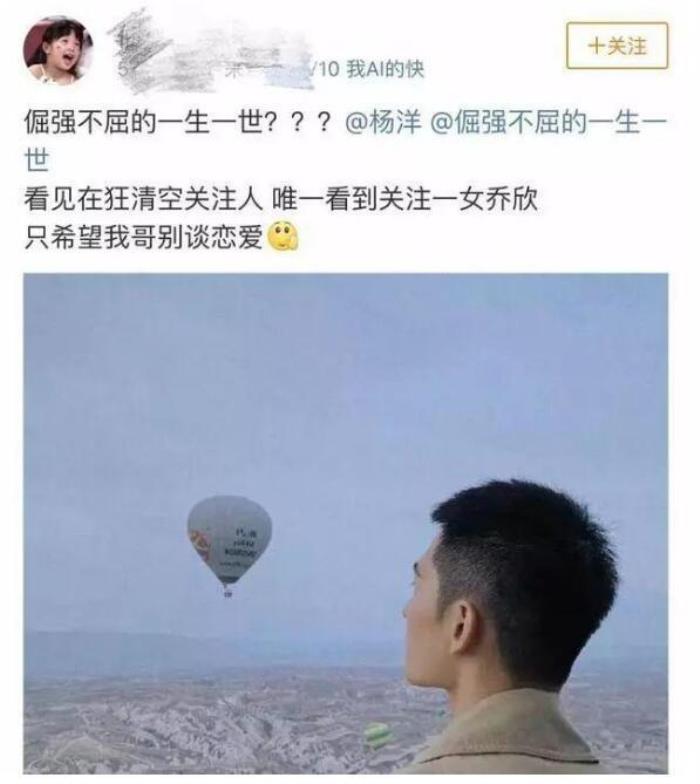Open the poster's profile avatar
Image resolution: width=700 pixels, height=784 pixels.
[57, 49]
